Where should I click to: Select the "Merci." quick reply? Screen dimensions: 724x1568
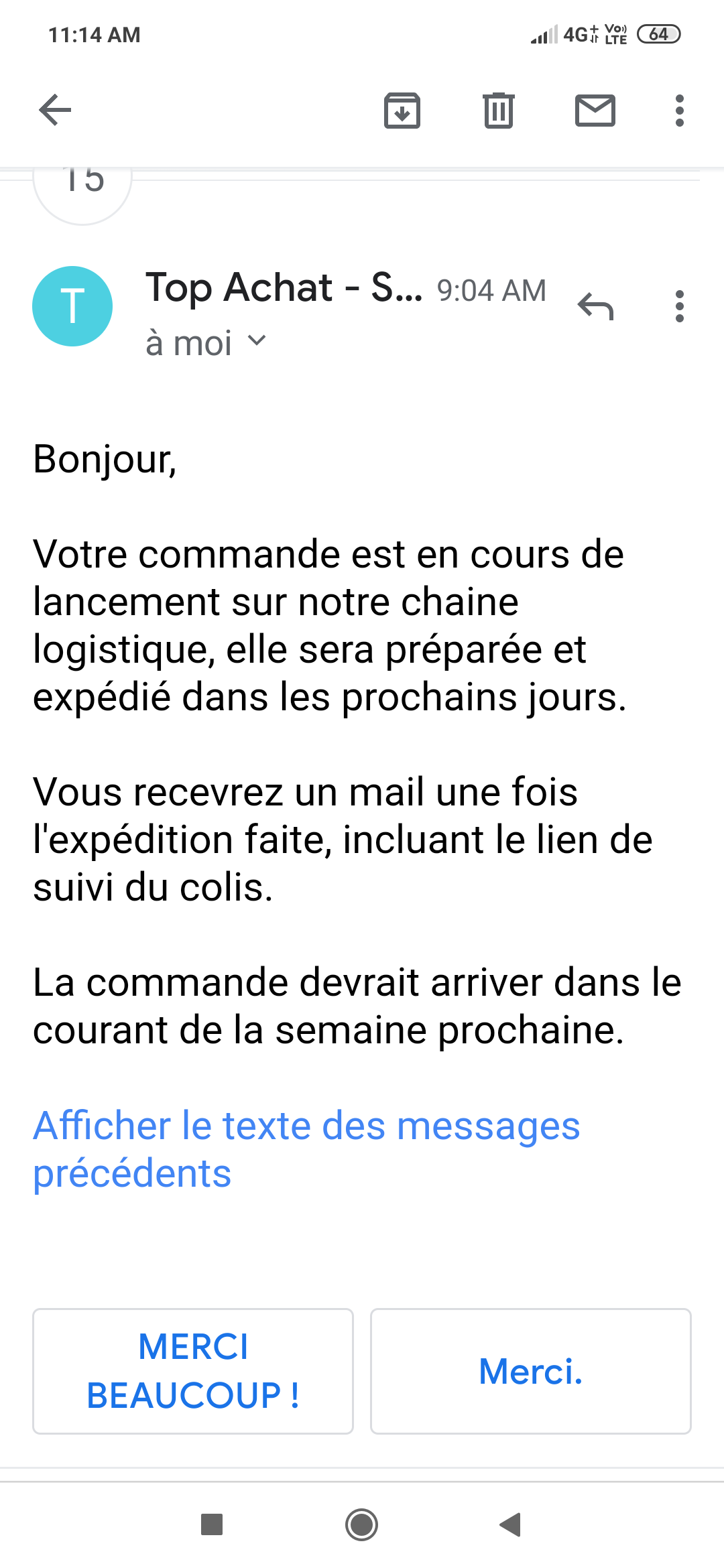point(530,1371)
